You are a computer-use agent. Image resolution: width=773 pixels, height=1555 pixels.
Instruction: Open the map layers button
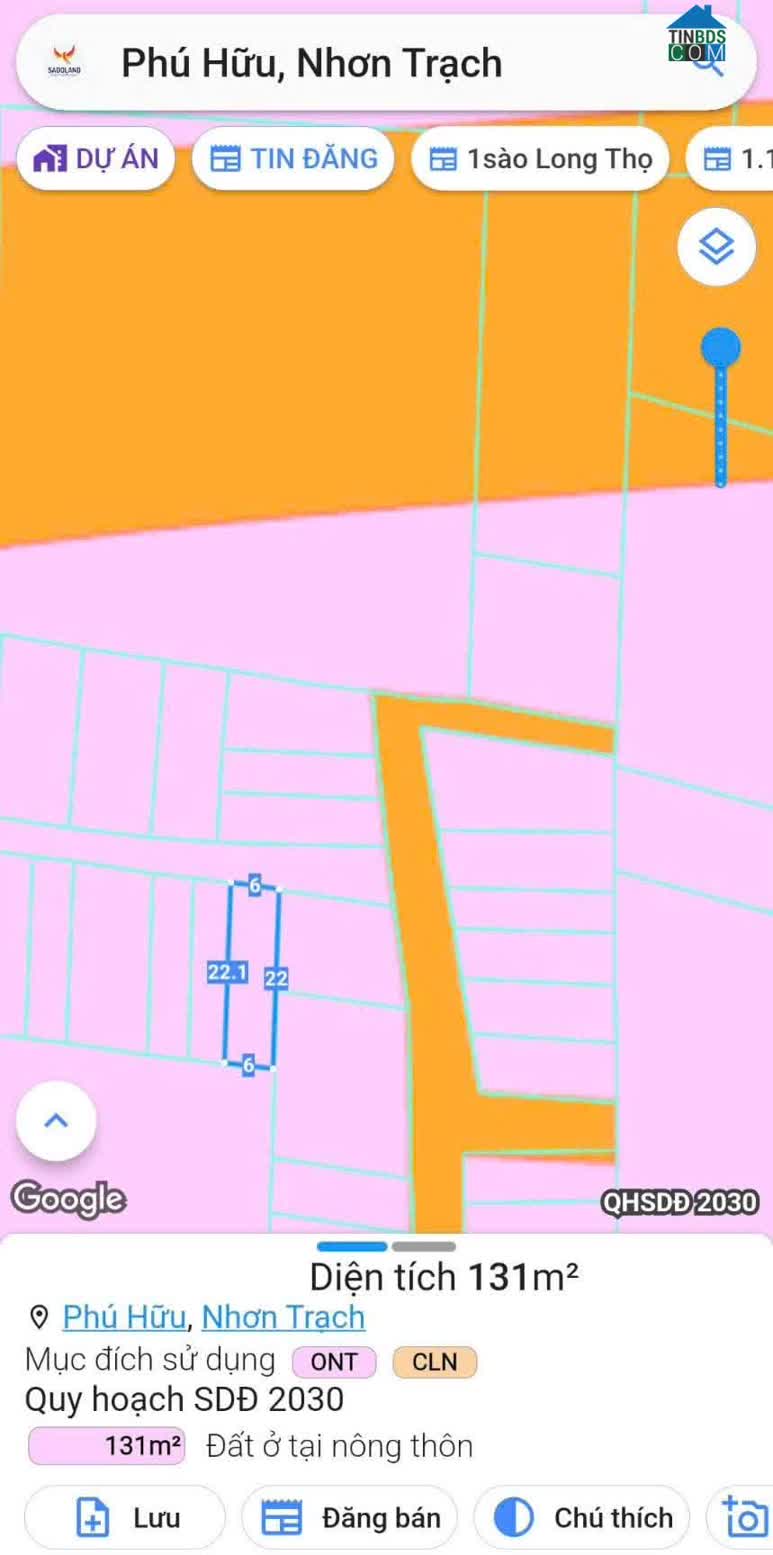click(x=716, y=246)
